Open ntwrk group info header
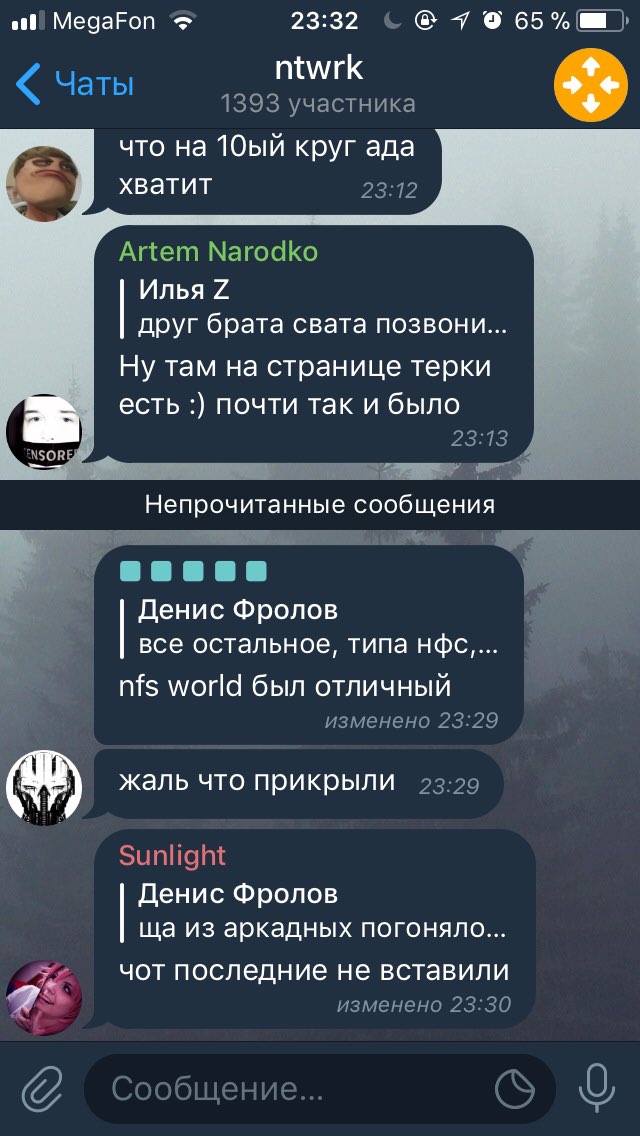 point(318,84)
